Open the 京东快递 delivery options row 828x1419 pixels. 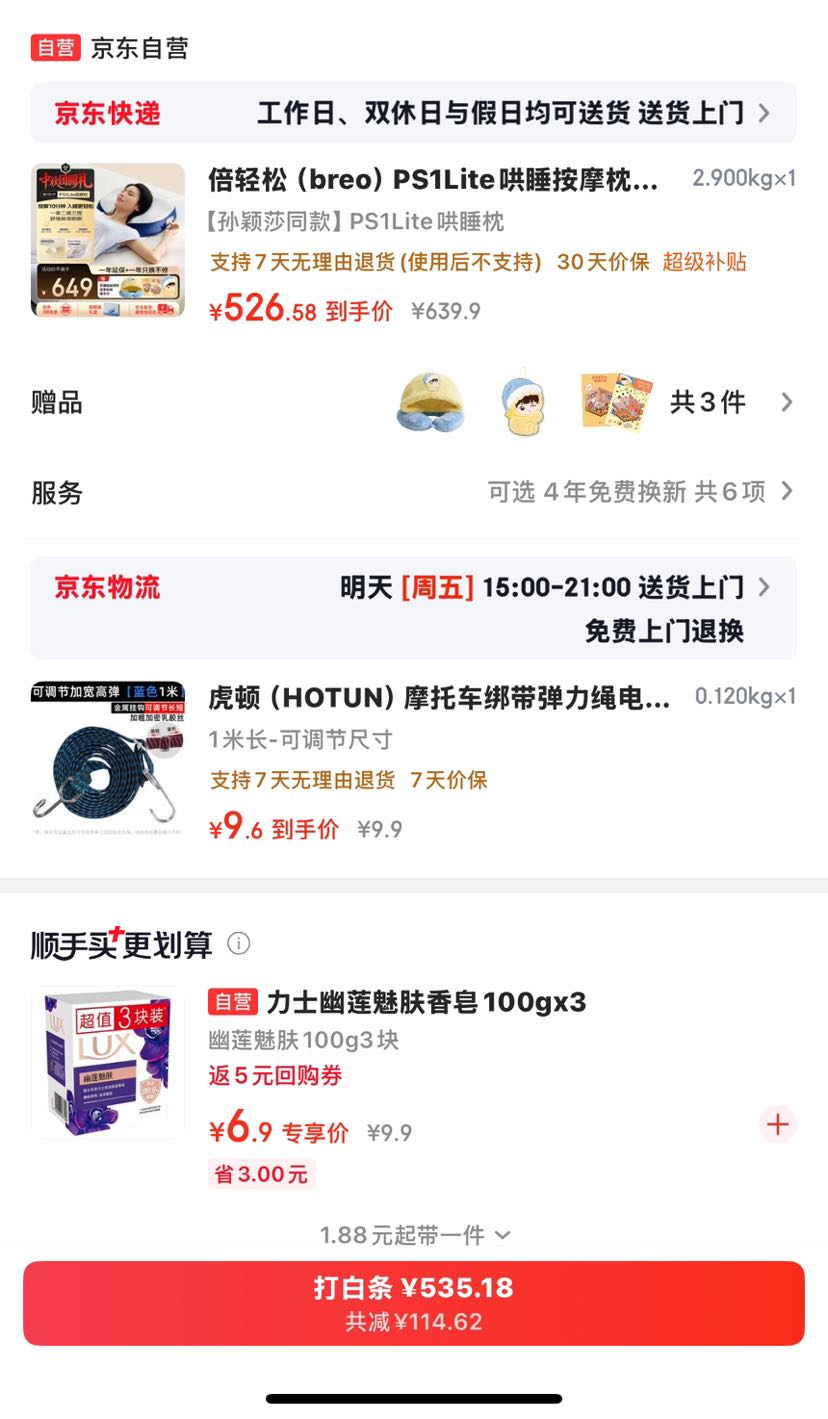[413, 113]
